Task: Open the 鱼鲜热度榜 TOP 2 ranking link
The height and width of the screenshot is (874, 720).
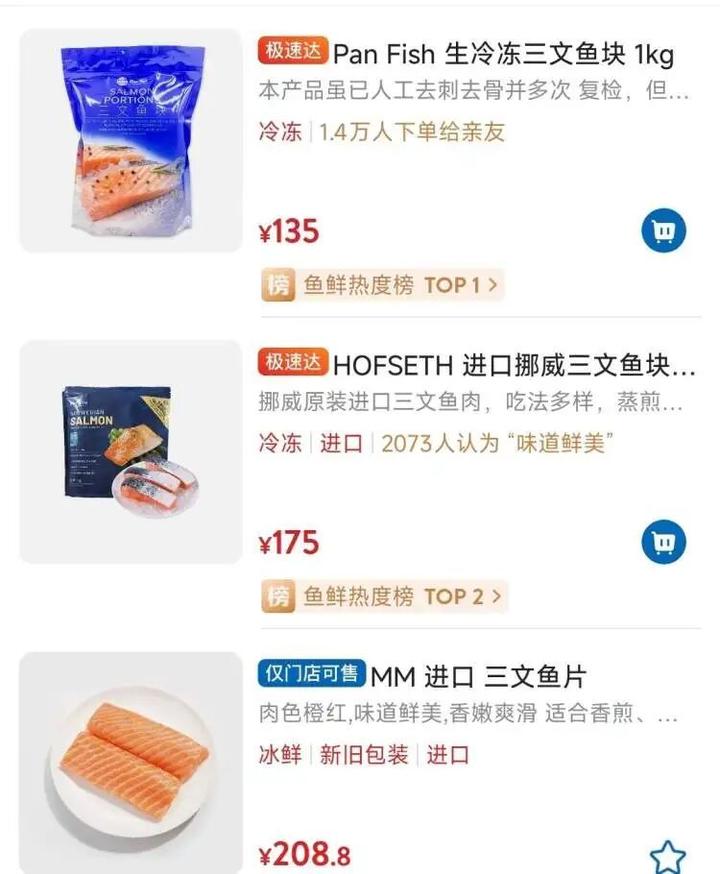Action: click(381, 597)
